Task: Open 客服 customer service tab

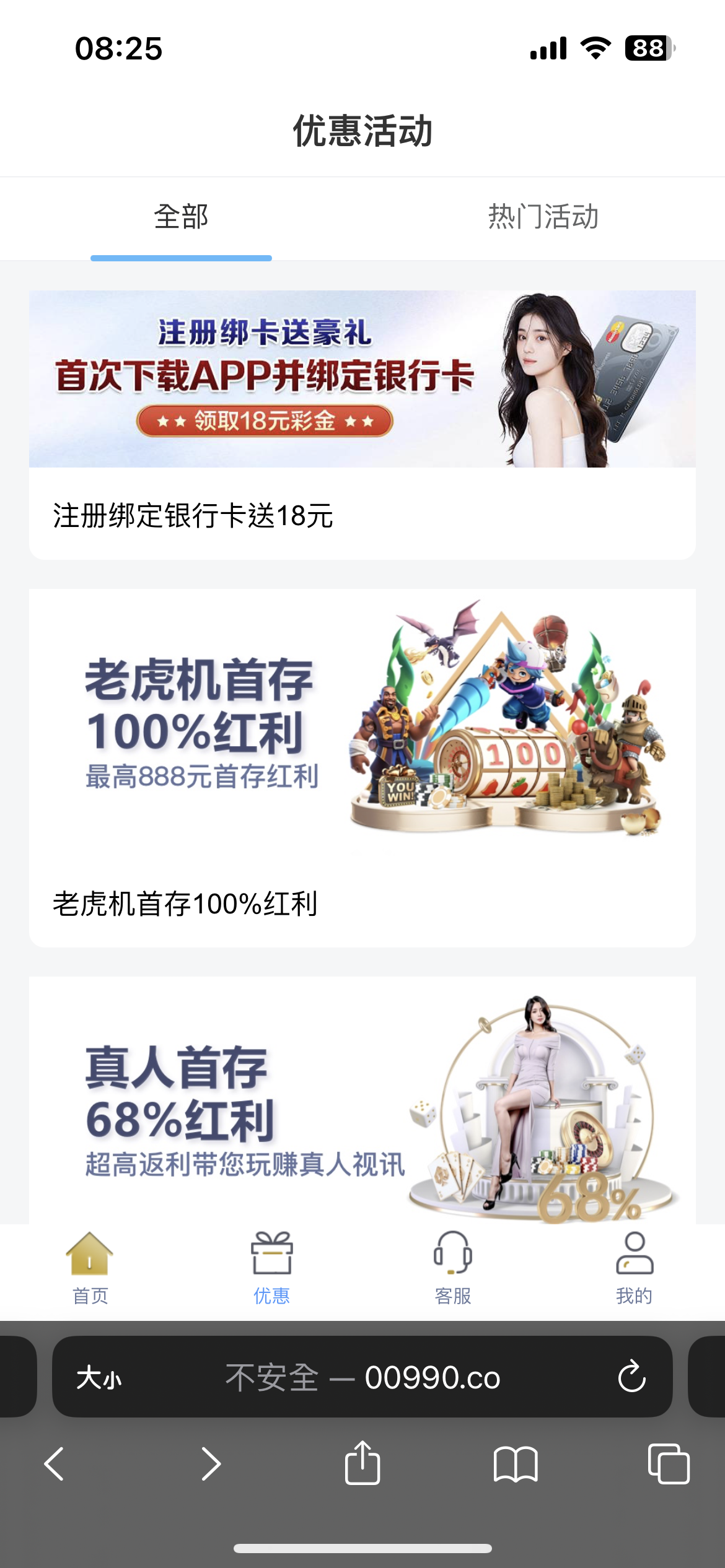Action: coord(453,1267)
